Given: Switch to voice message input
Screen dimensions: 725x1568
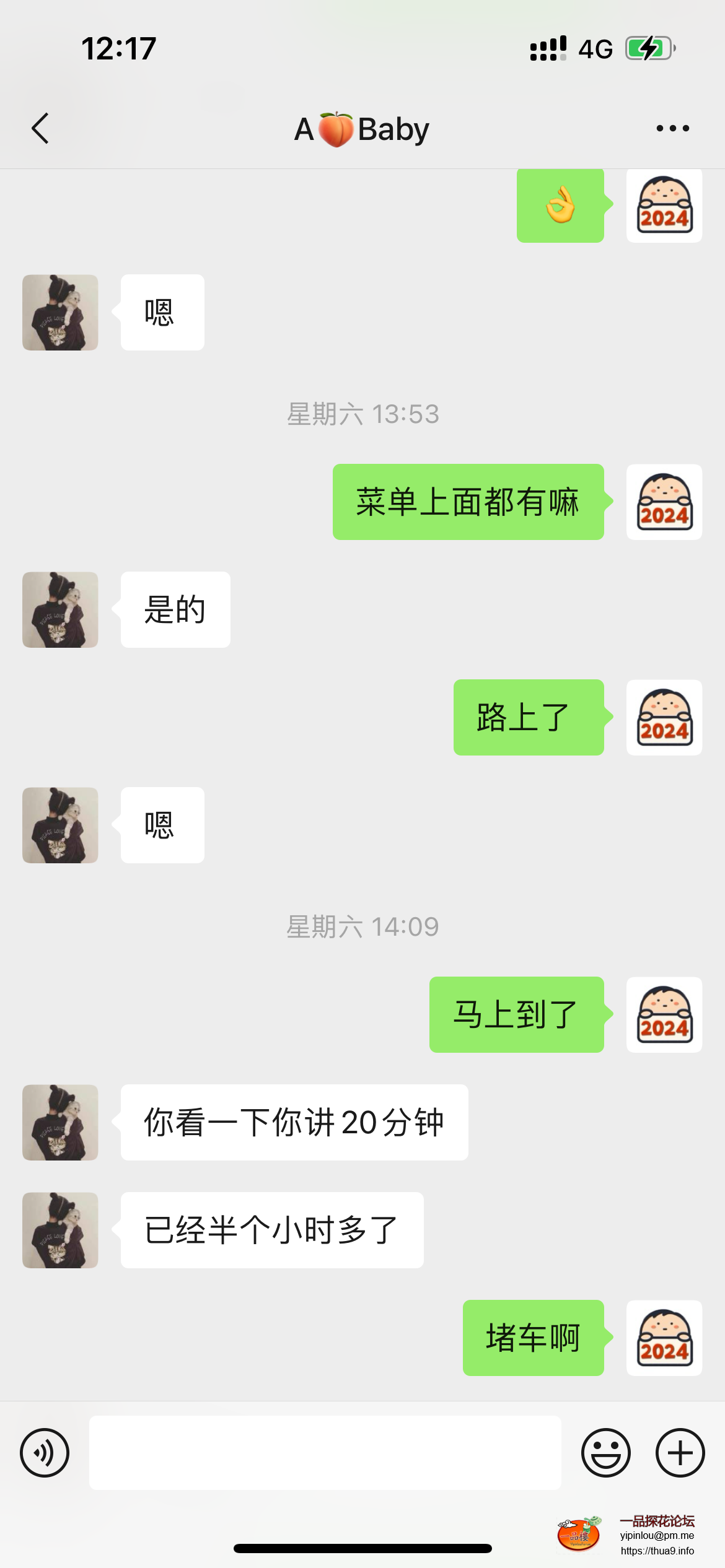Looking at the screenshot, I should click(44, 1452).
